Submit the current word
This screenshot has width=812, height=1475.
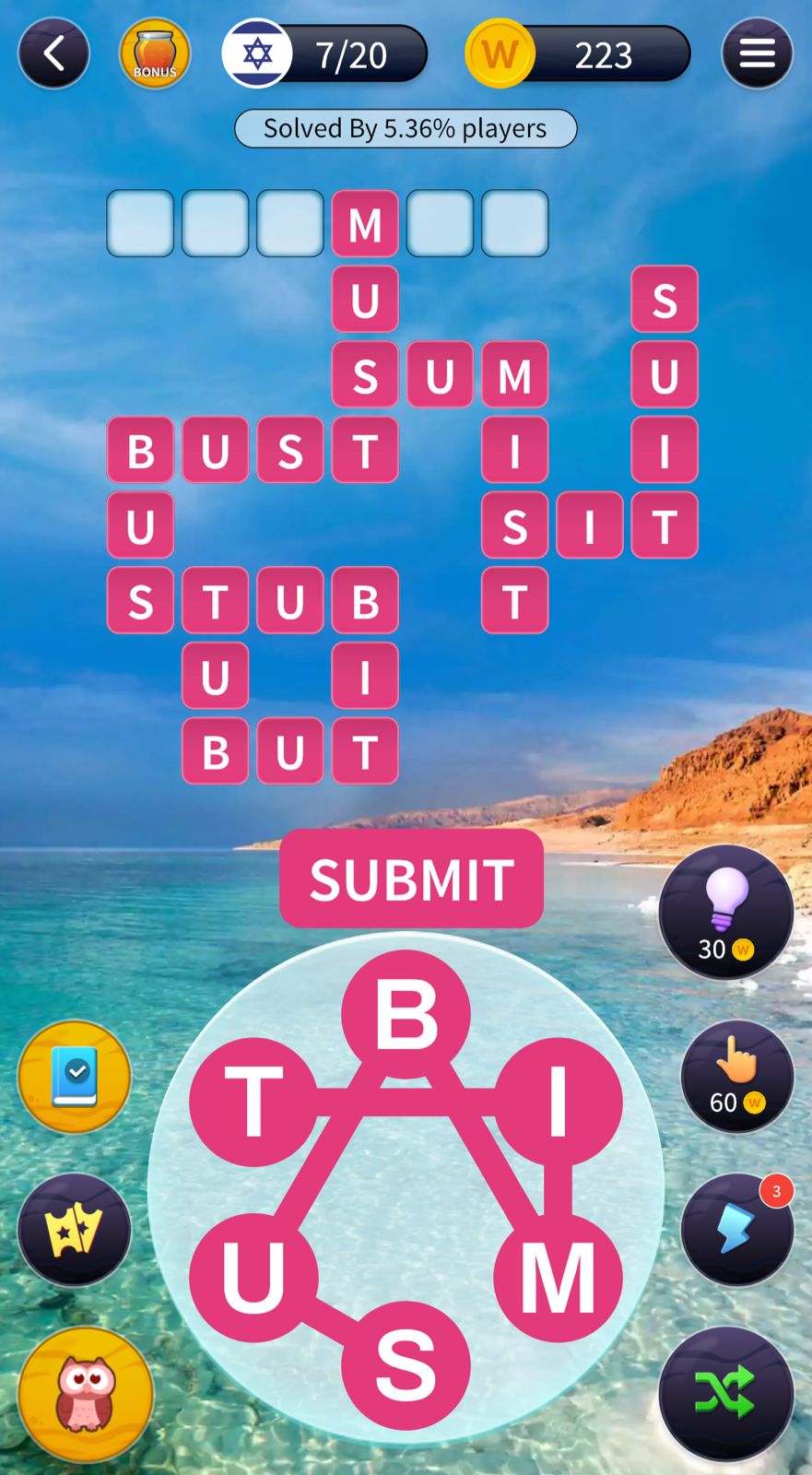411,878
